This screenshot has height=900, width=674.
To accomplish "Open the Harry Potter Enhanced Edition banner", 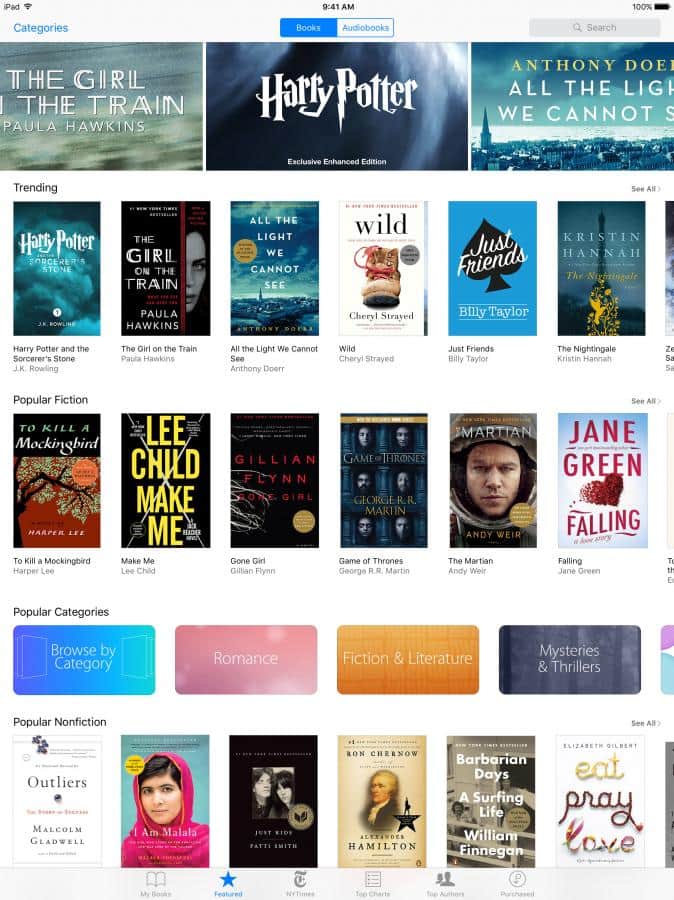I will pyautogui.click(x=337, y=106).
